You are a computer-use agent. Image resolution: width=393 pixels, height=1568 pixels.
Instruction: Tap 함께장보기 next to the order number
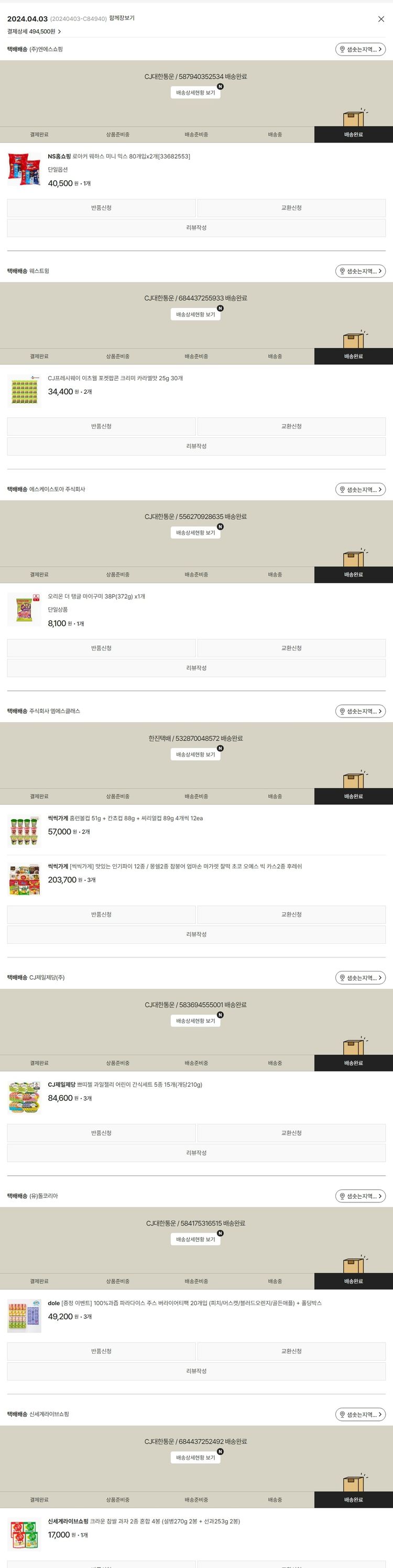[x=122, y=18]
